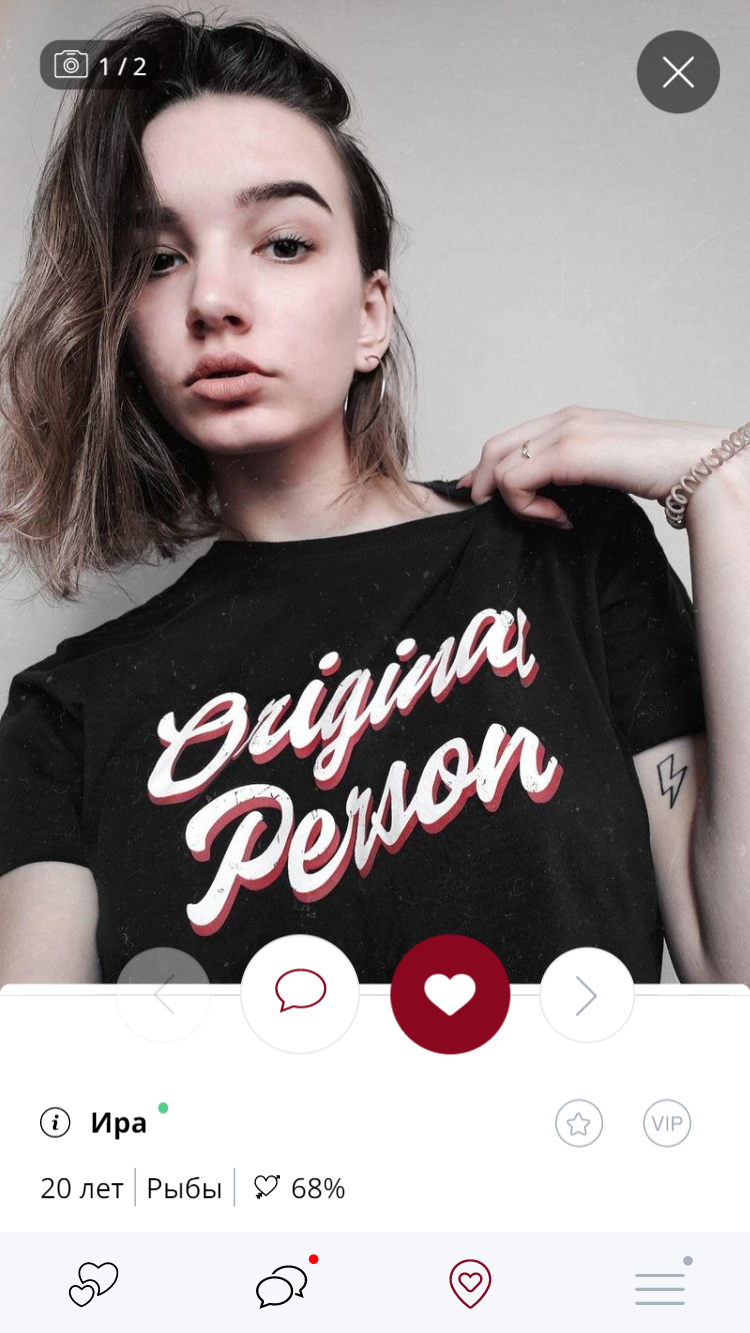This screenshot has height=1333, width=750.
Task: Go back to the previous profile
Action: [x=164, y=995]
